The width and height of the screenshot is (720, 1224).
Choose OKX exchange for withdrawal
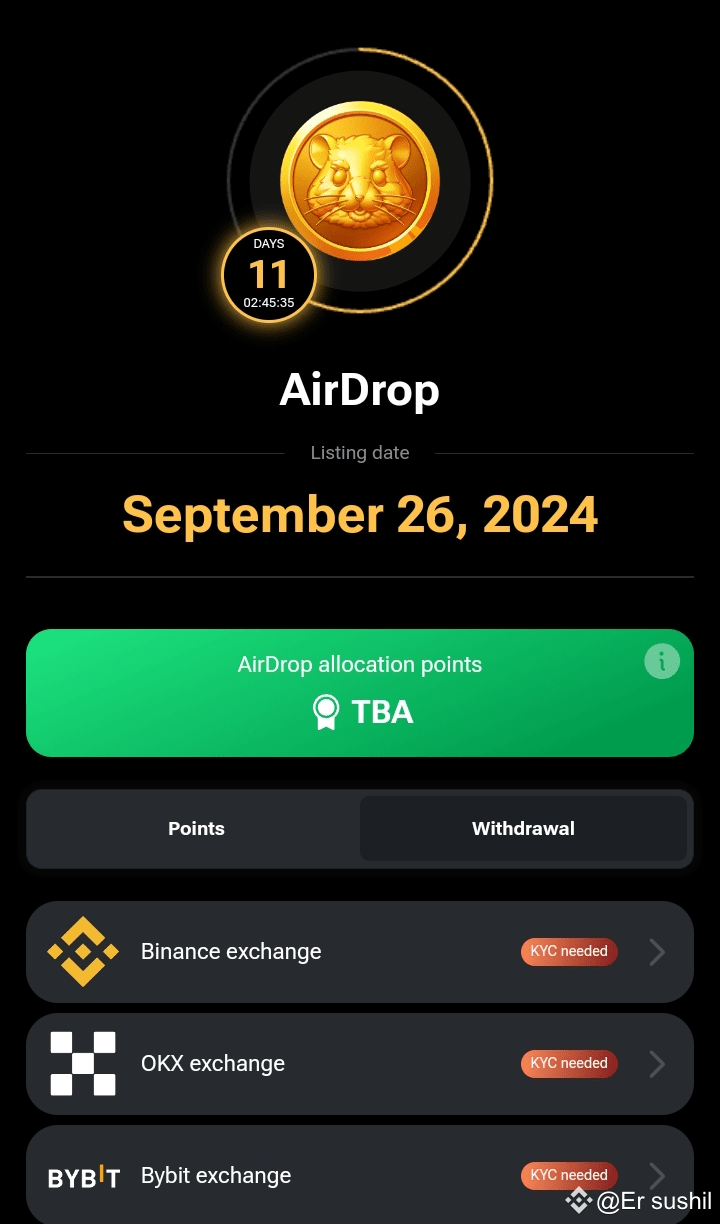click(359, 1063)
